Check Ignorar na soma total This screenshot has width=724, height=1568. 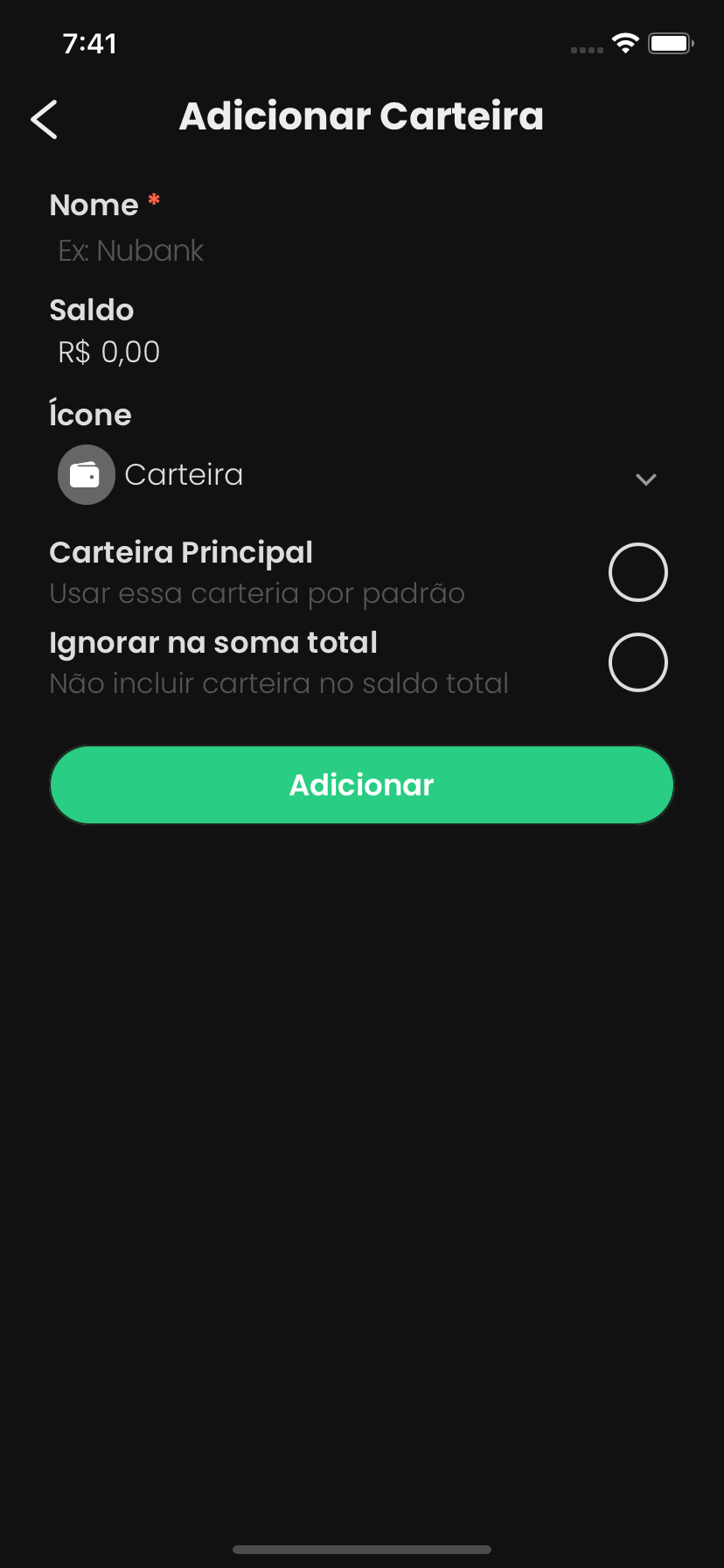637,662
